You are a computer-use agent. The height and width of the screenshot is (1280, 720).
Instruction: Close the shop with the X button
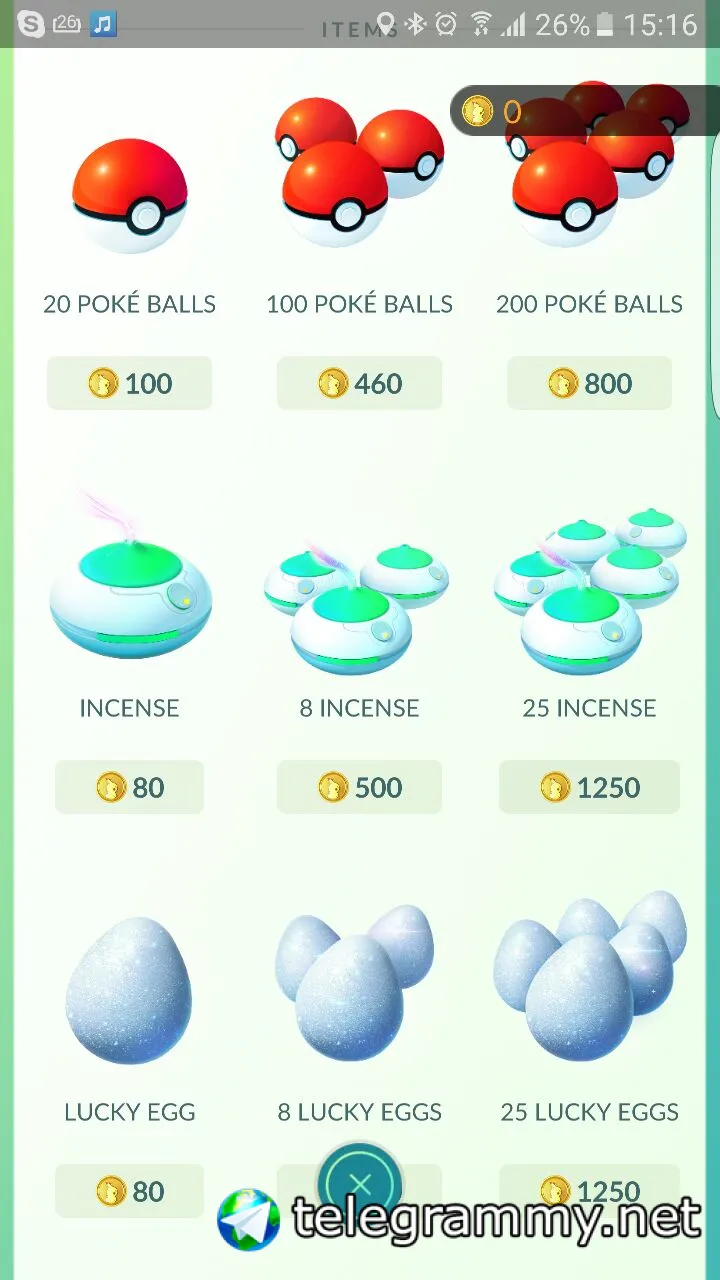(360, 1185)
